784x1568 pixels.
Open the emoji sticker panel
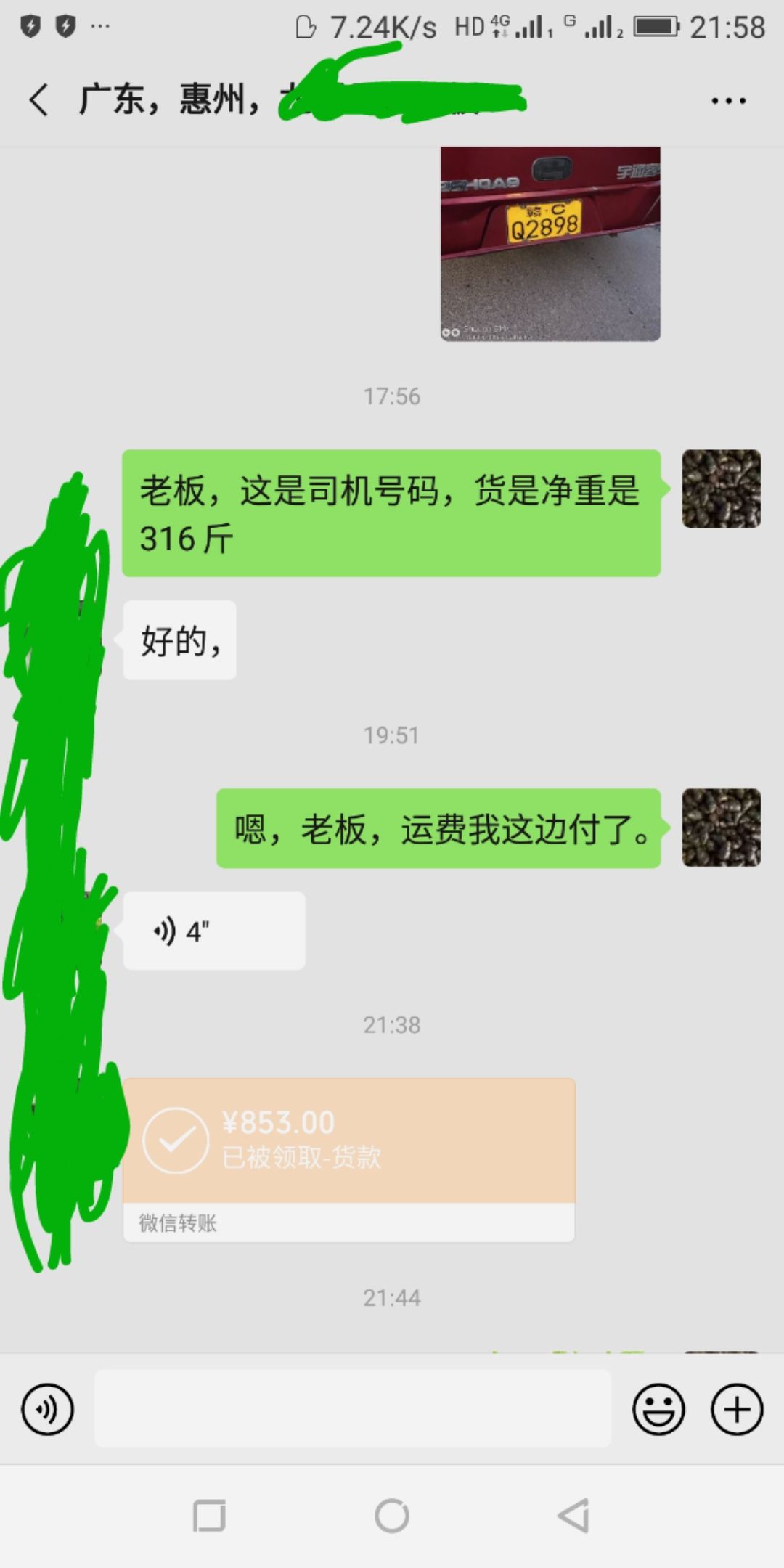point(658,1410)
